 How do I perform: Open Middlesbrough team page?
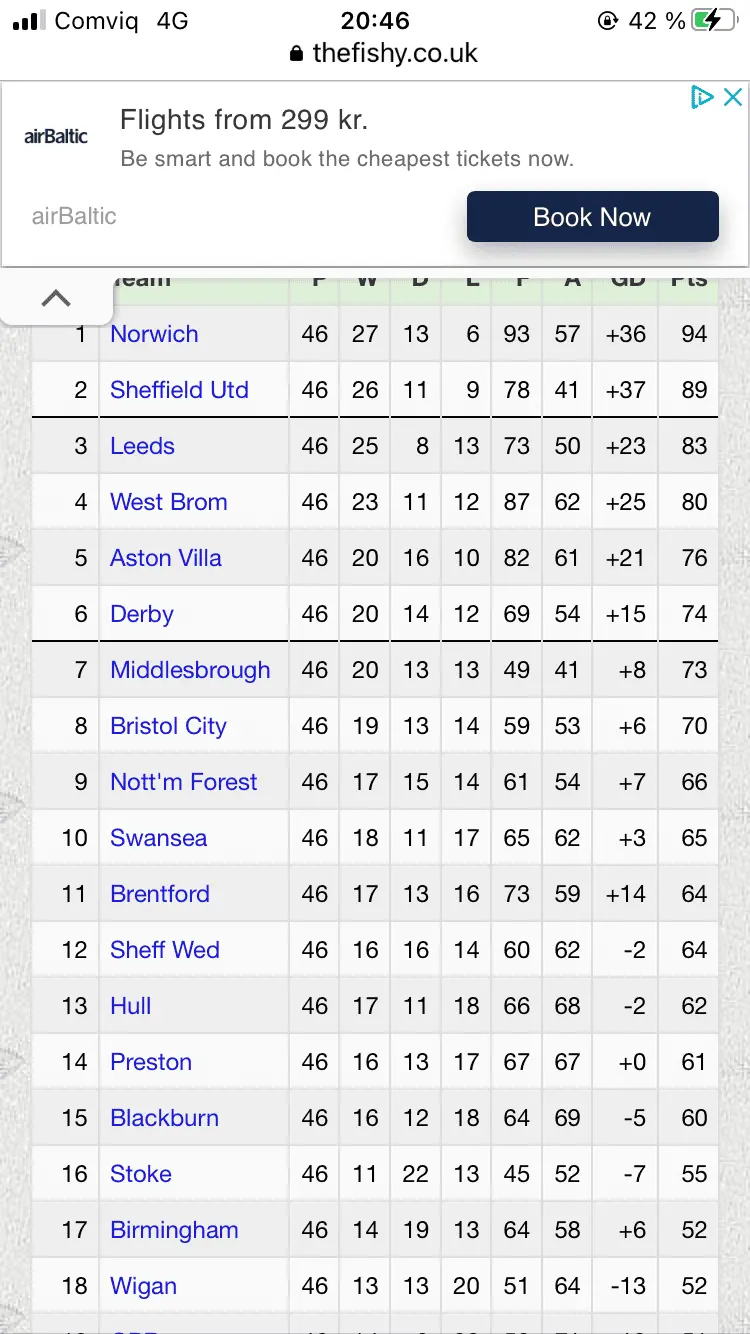[x=190, y=670]
